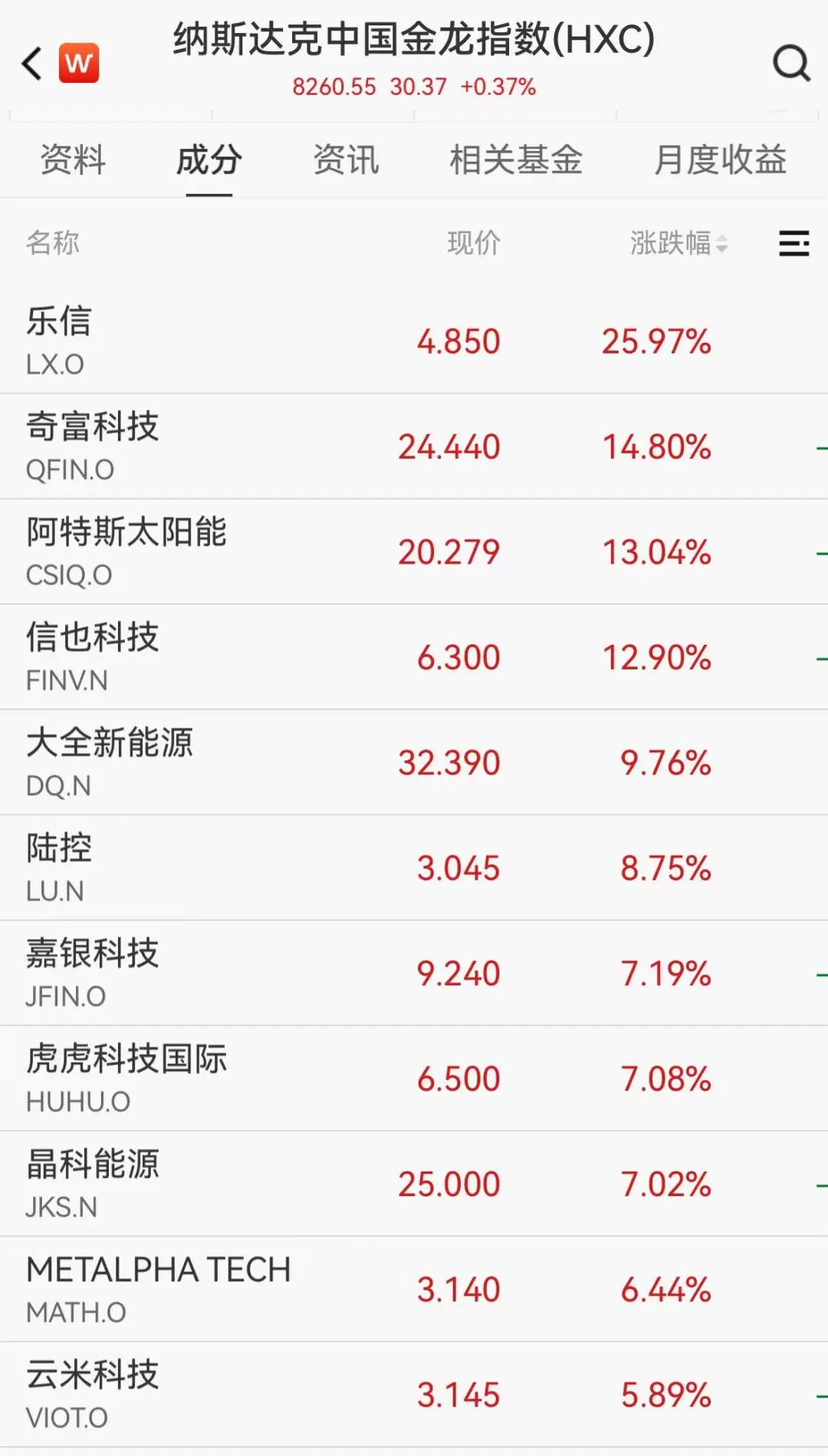Tap the red W app icon
The height and width of the screenshot is (1456, 828).
click(x=79, y=63)
